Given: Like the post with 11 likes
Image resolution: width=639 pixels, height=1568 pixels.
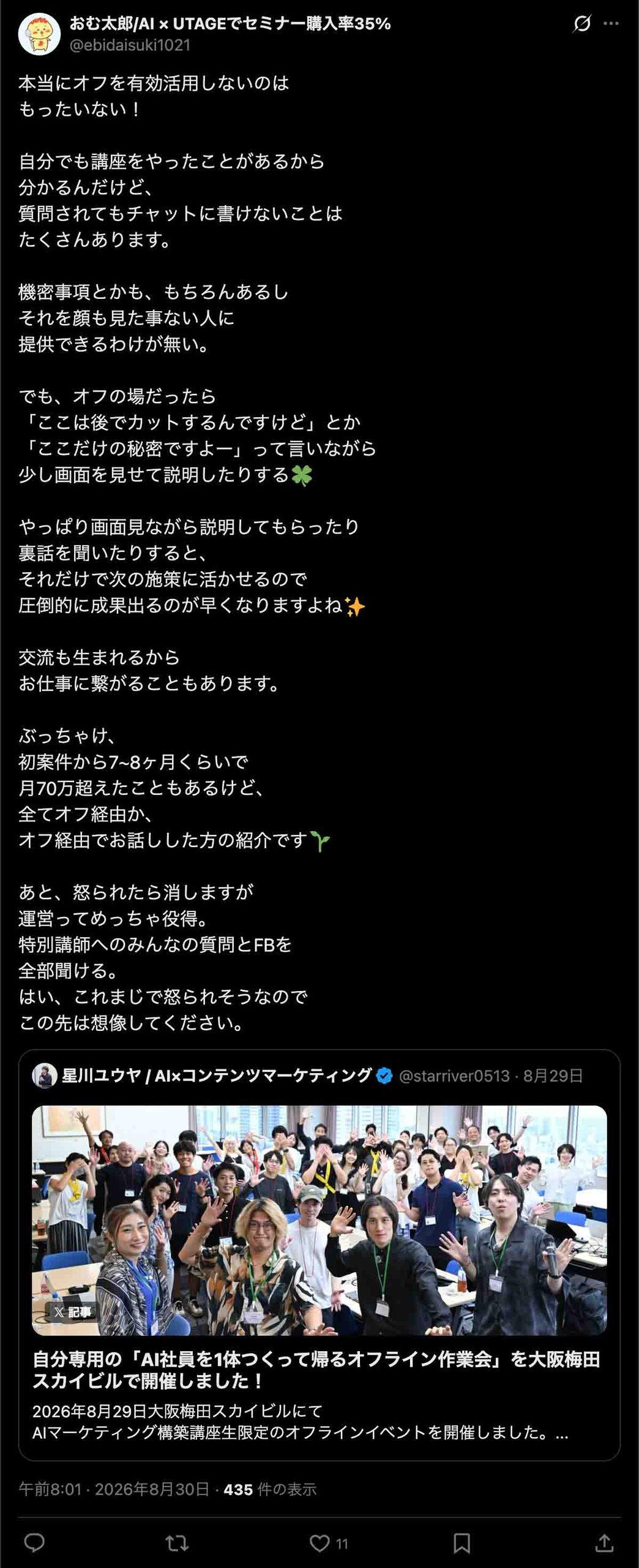Looking at the screenshot, I should pos(328,1543).
